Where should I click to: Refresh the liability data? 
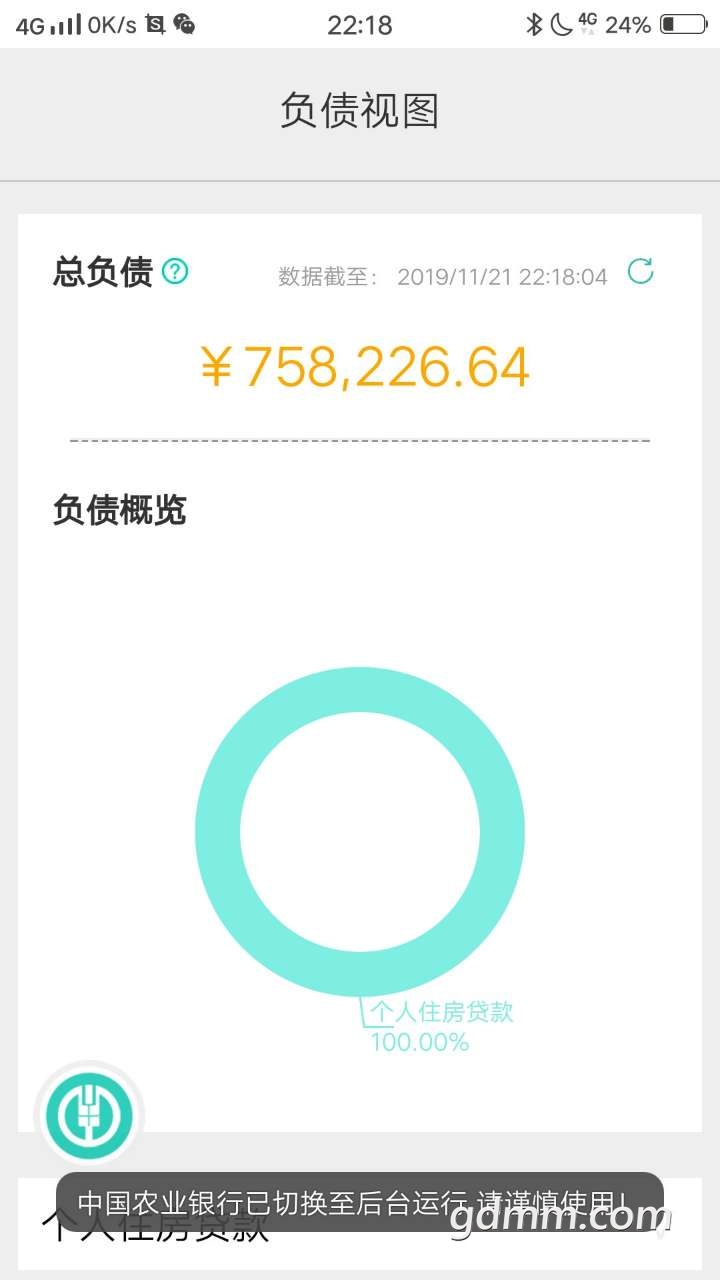pyautogui.click(x=640, y=271)
